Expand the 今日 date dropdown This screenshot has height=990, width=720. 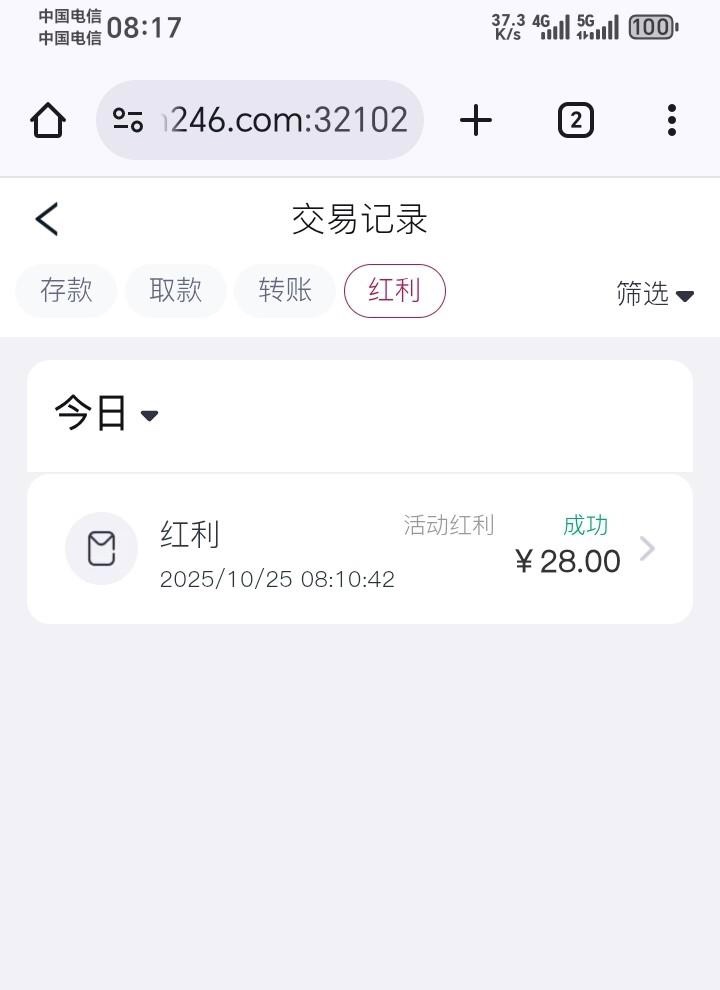click(106, 413)
